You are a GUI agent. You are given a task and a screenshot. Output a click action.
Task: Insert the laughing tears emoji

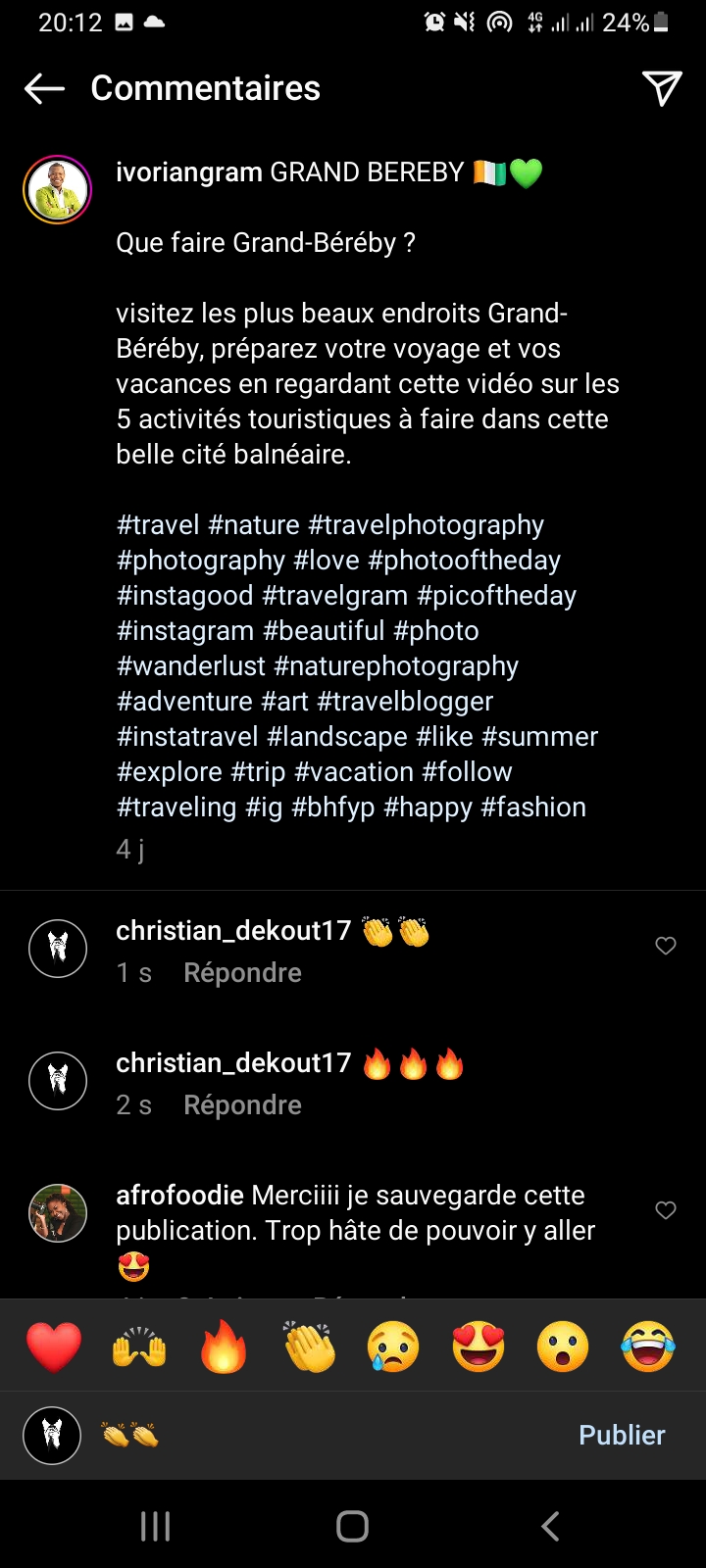[648, 1347]
